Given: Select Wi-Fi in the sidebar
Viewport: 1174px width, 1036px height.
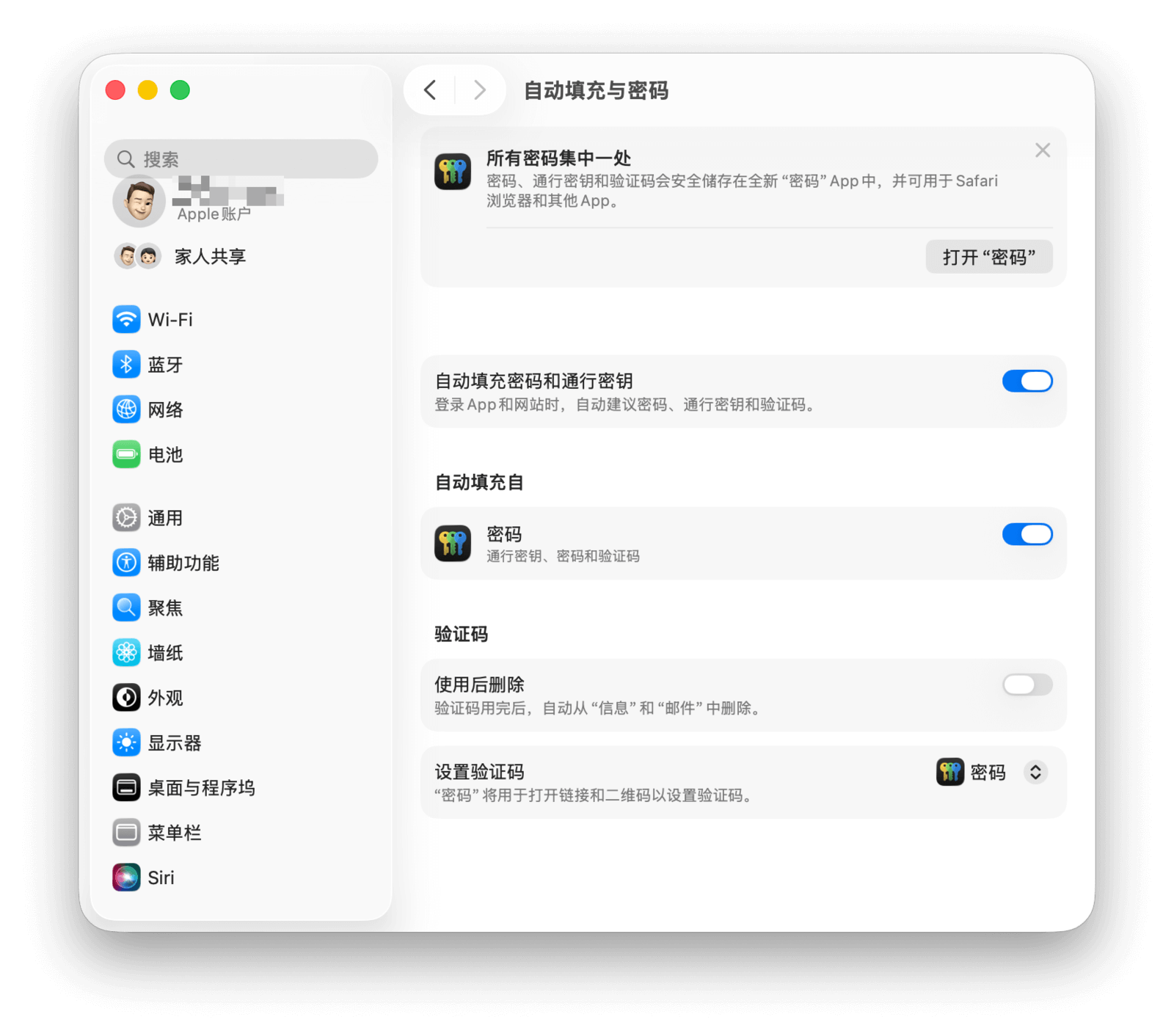Looking at the screenshot, I should (x=170, y=320).
